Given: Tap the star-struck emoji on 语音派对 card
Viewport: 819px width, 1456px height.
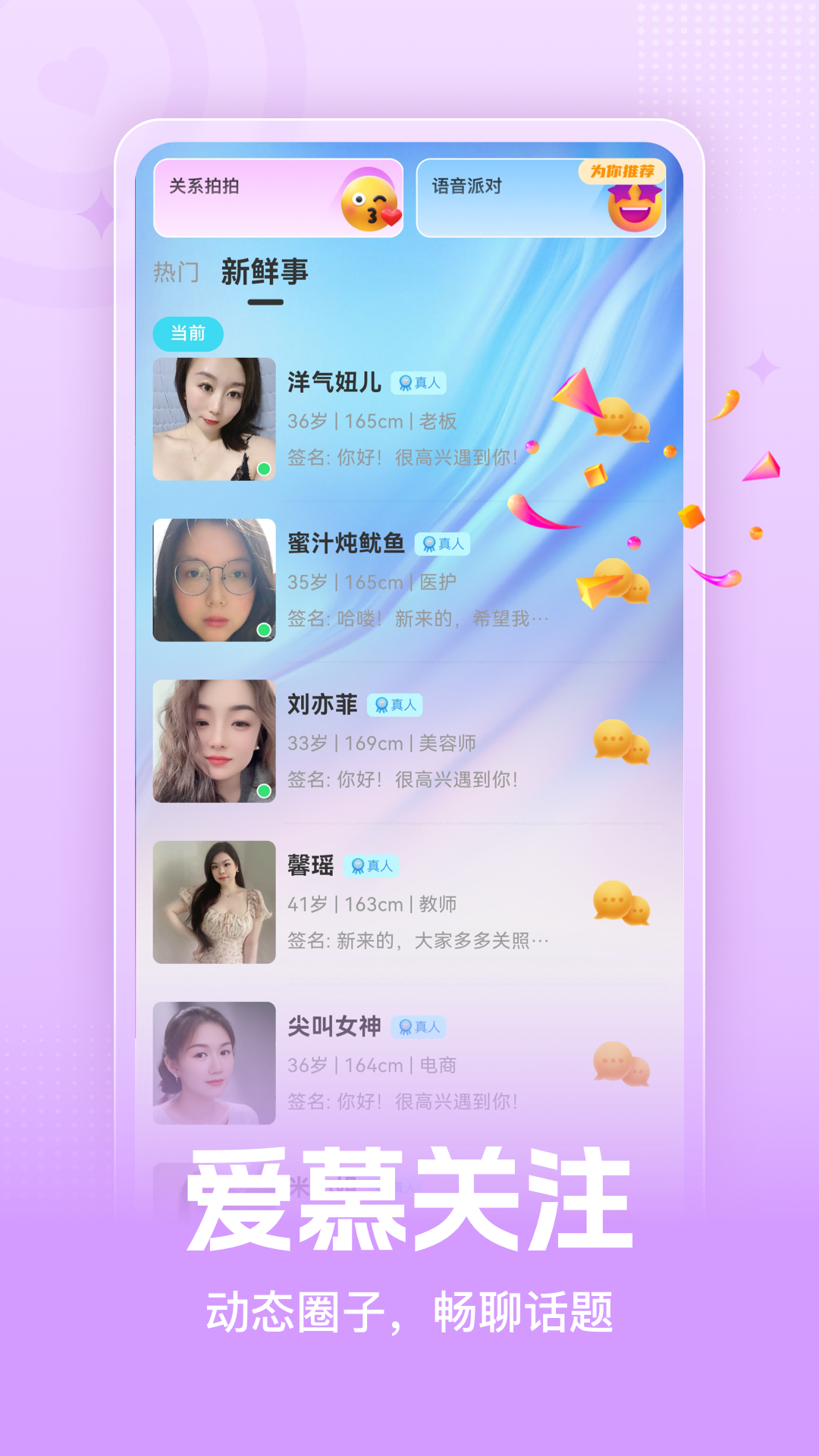Looking at the screenshot, I should point(635,211).
